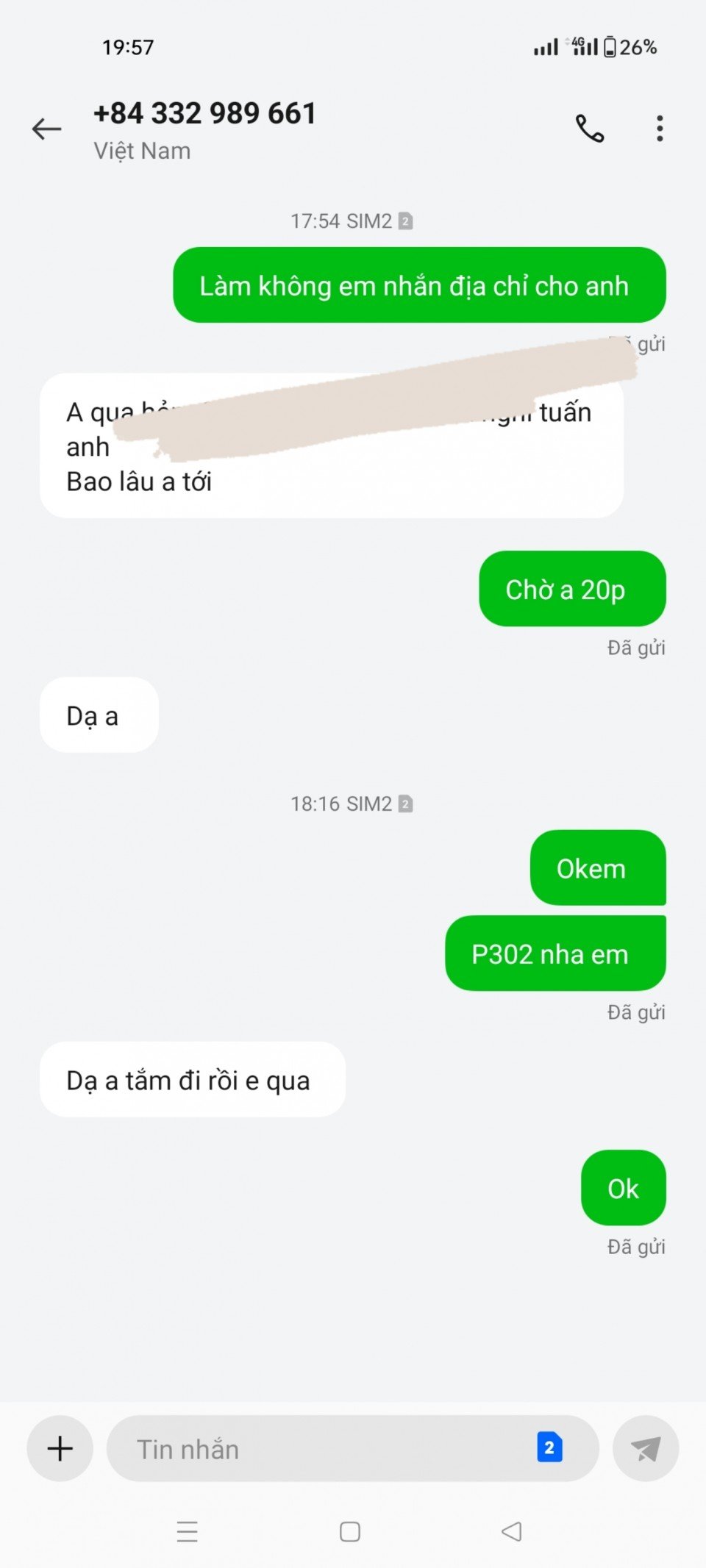Screen dimensions: 706x1568
Task: Switch the SIM card selector
Action: coord(549,1447)
